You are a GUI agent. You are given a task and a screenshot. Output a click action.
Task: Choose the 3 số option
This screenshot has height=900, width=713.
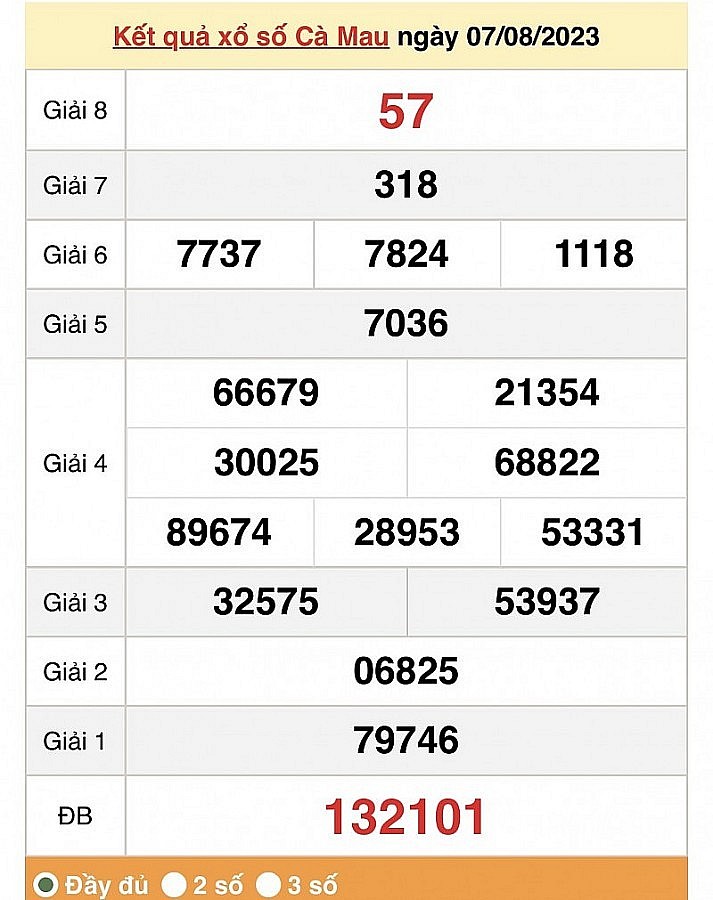tap(268, 884)
